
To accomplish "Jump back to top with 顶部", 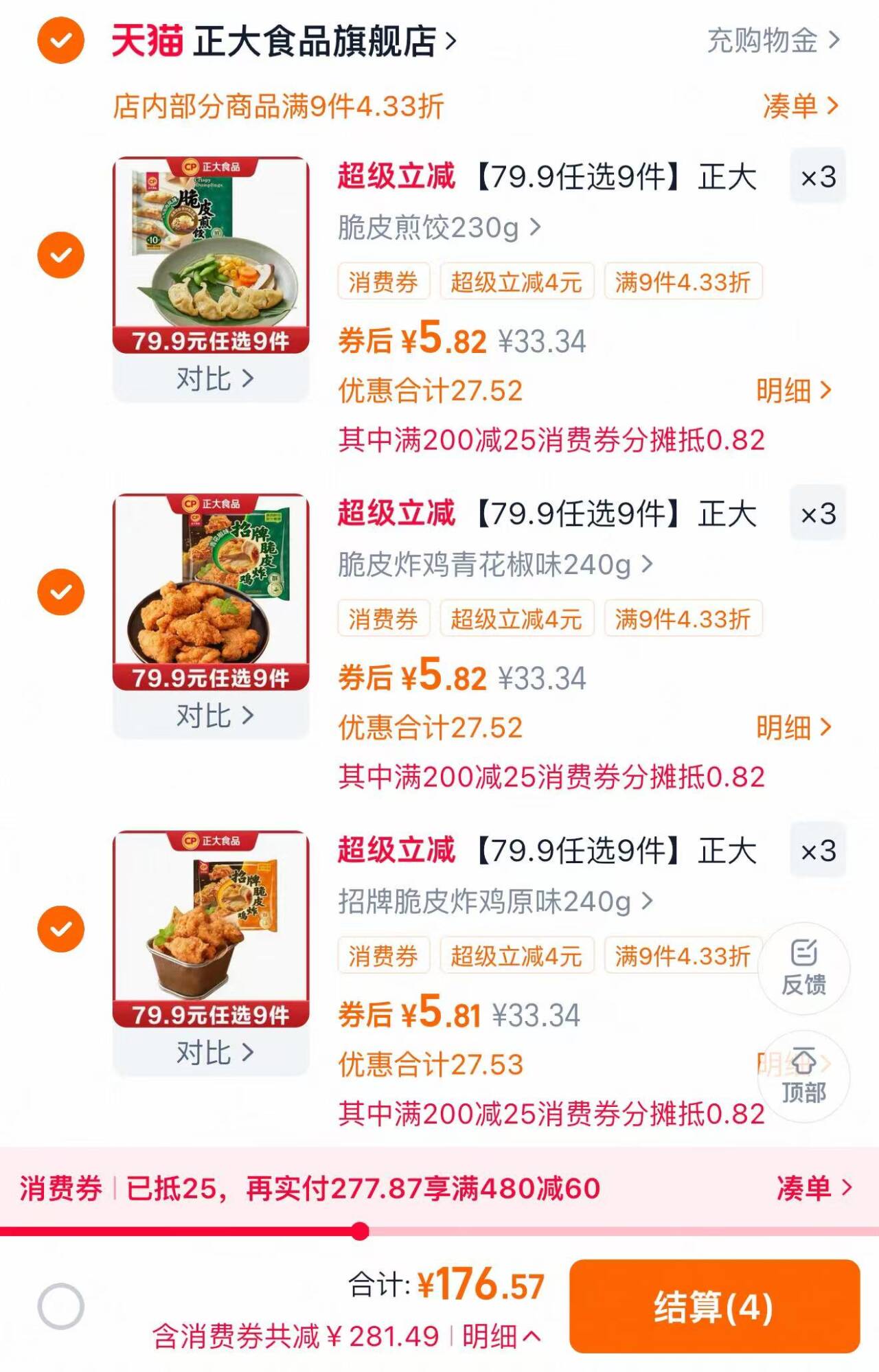I will coord(803,1076).
